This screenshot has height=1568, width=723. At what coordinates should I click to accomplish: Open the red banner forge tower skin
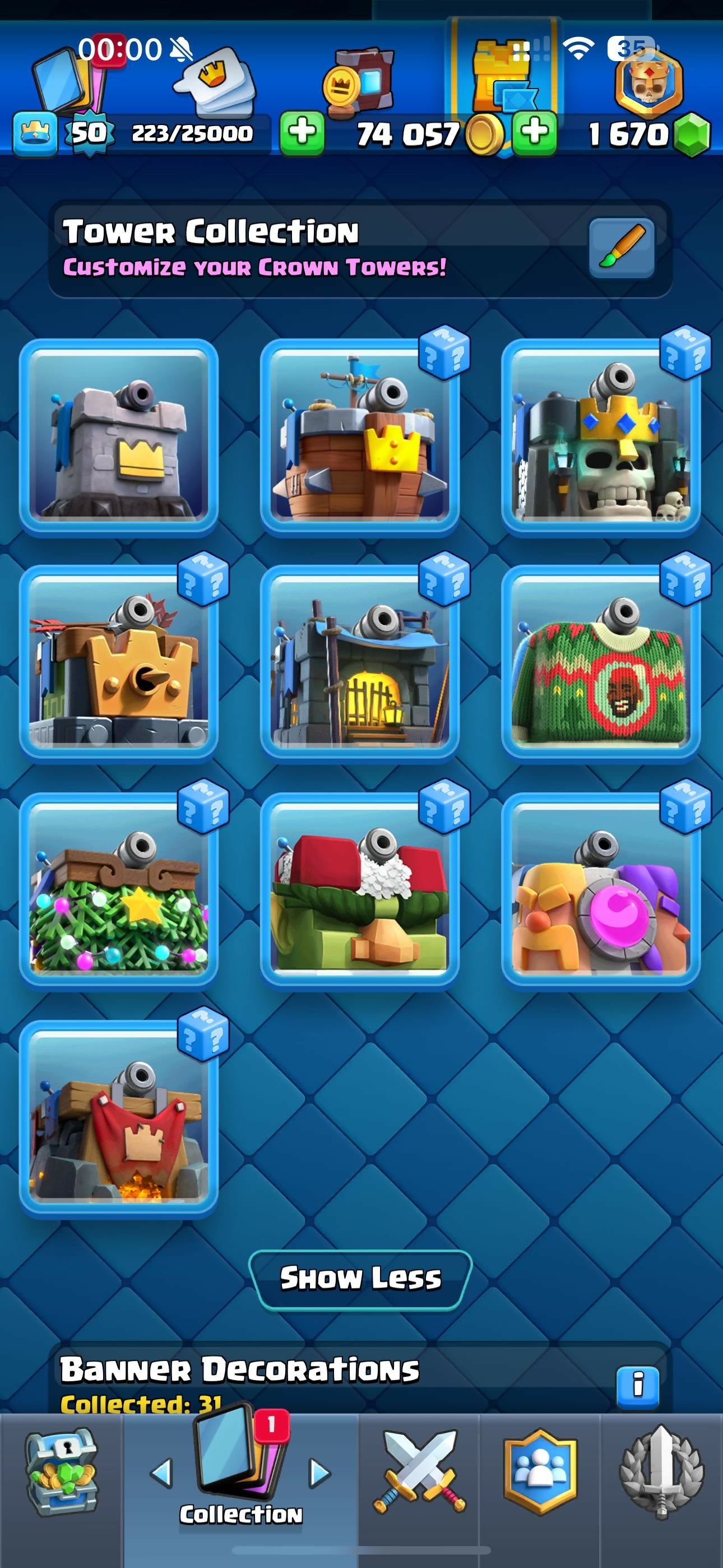(x=119, y=1118)
